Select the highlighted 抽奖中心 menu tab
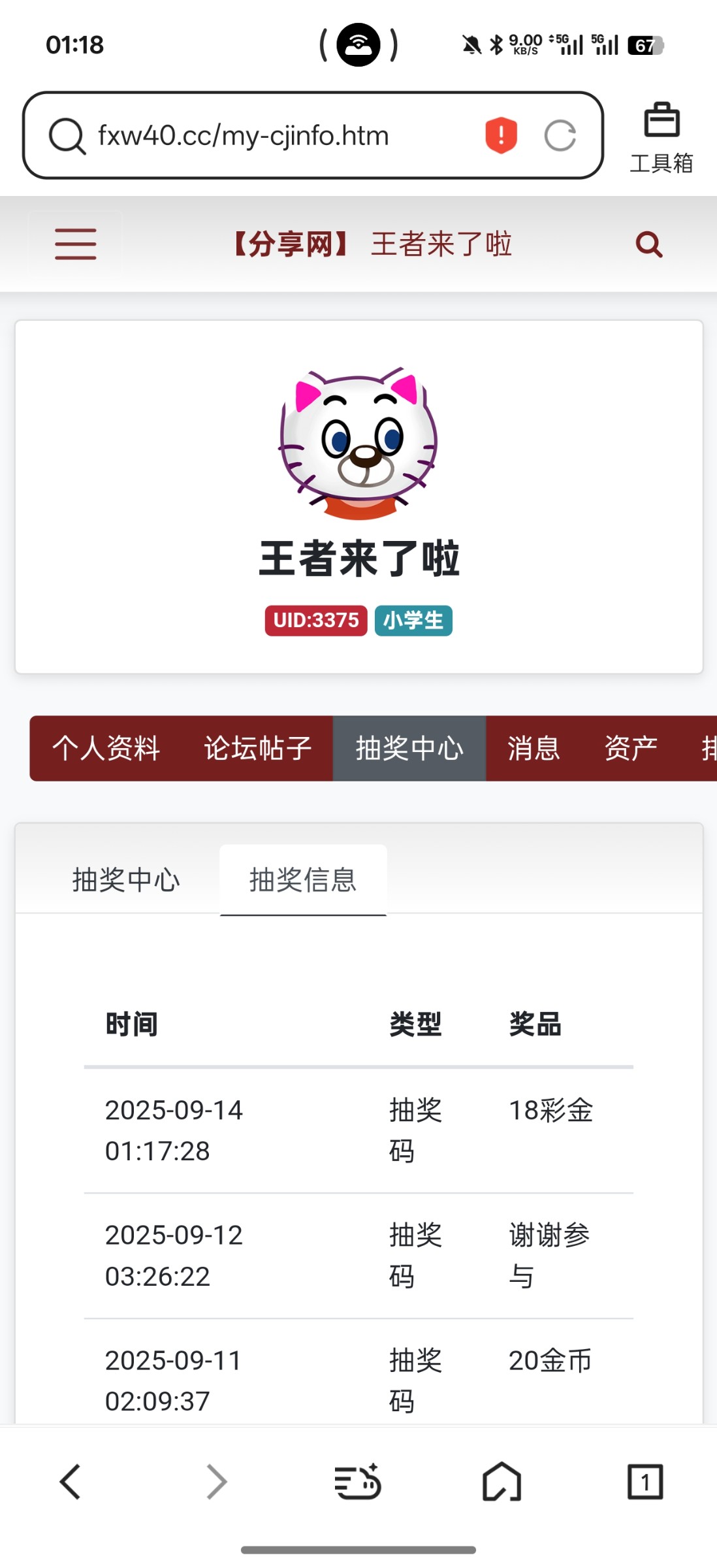Viewport: 717px width, 1568px height. 409,748
